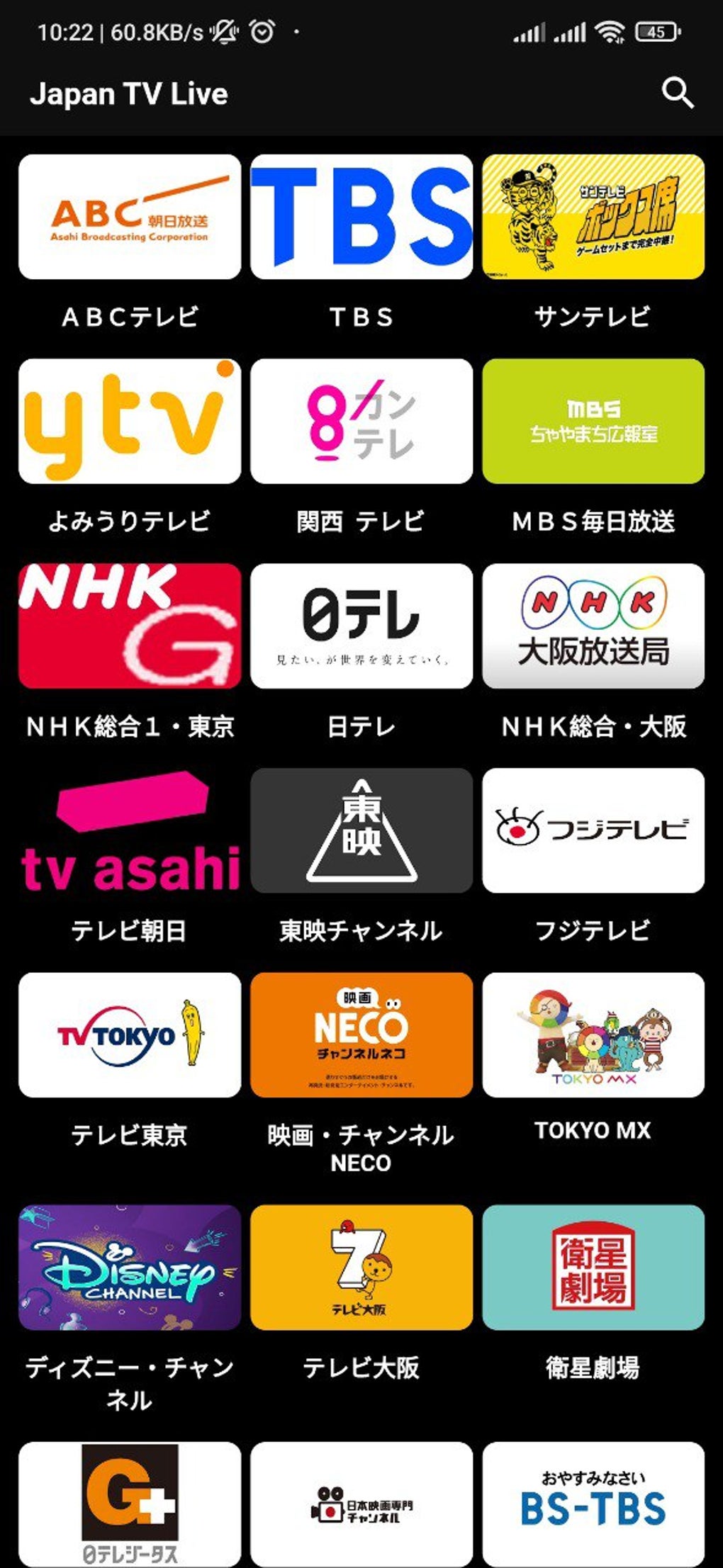Open the BS-TBS channel tile
723x1568 pixels.
(x=593, y=1504)
